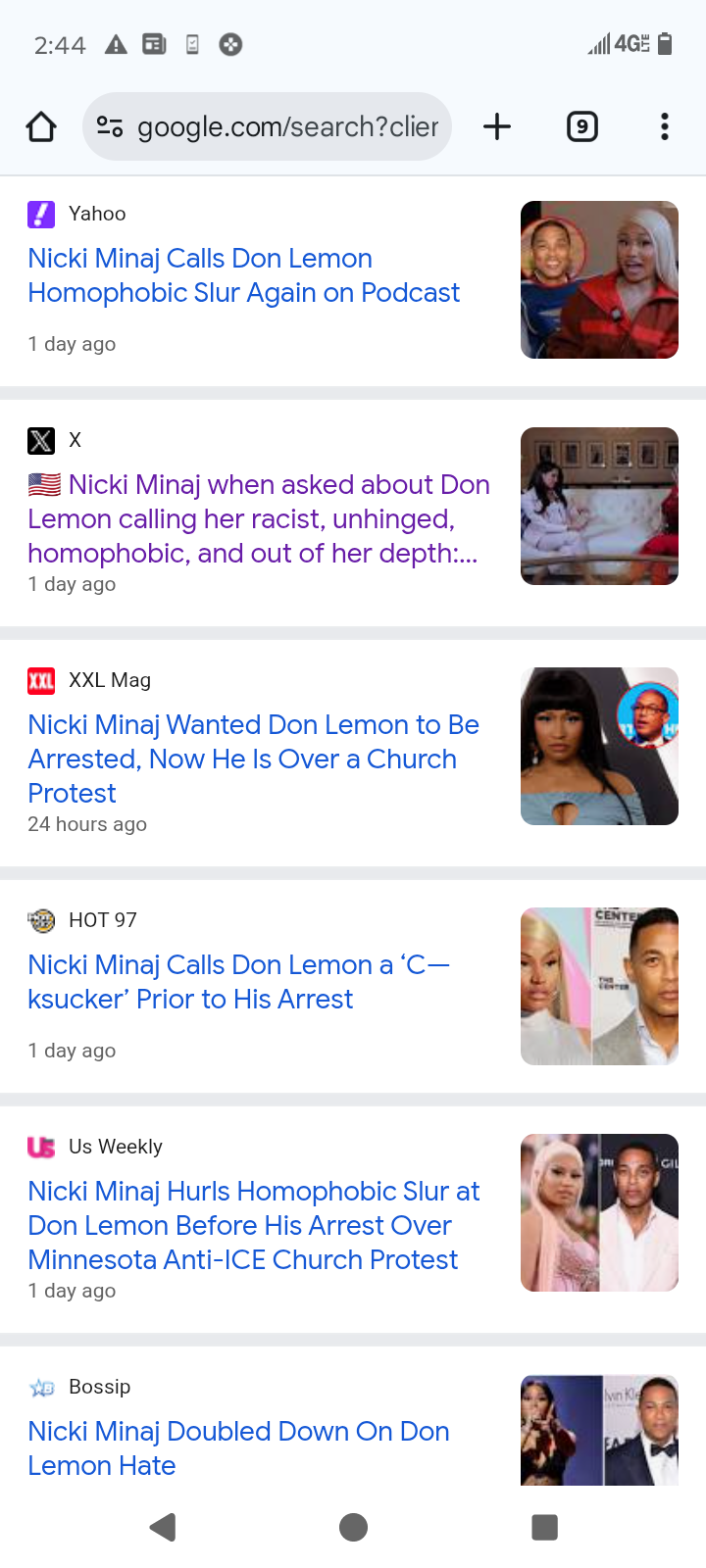Image resolution: width=706 pixels, height=1568 pixels.
Task: Open the tab switcher showing 9 tabs
Action: (582, 126)
